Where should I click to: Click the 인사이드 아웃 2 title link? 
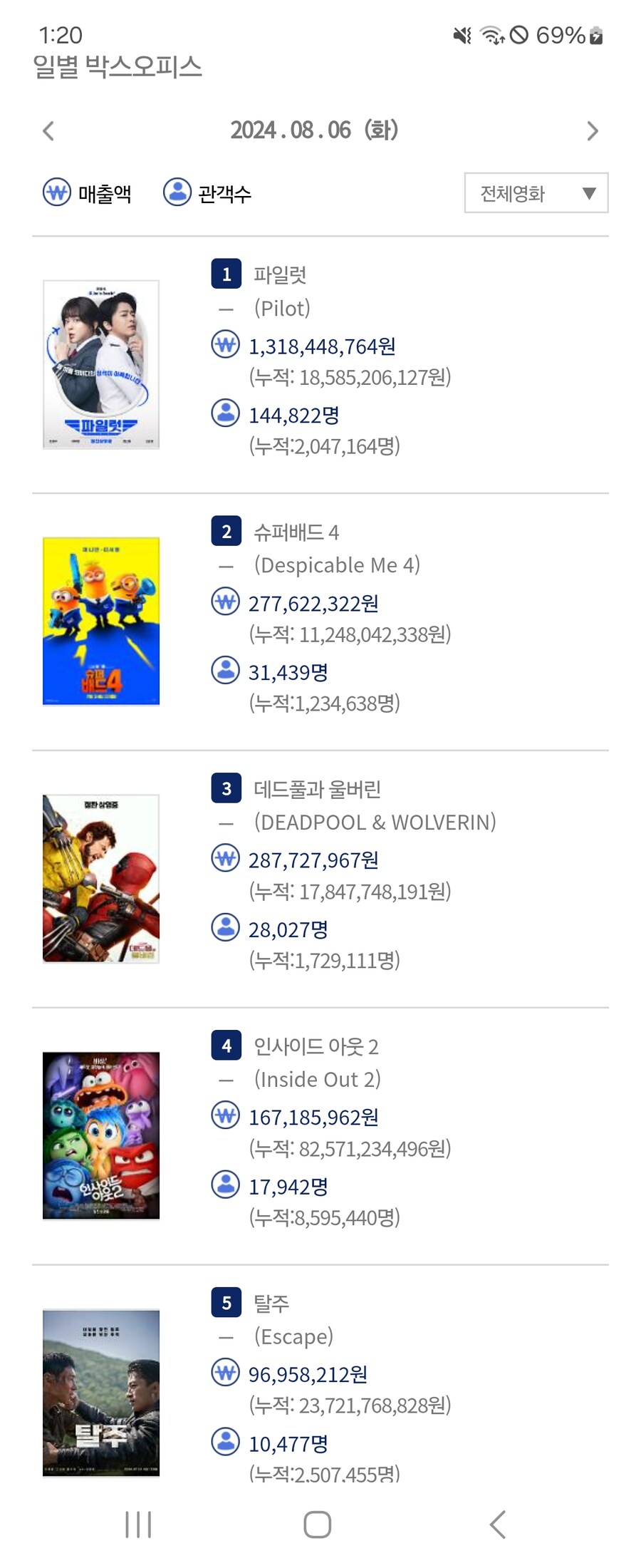pyautogui.click(x=316, y=1046)
